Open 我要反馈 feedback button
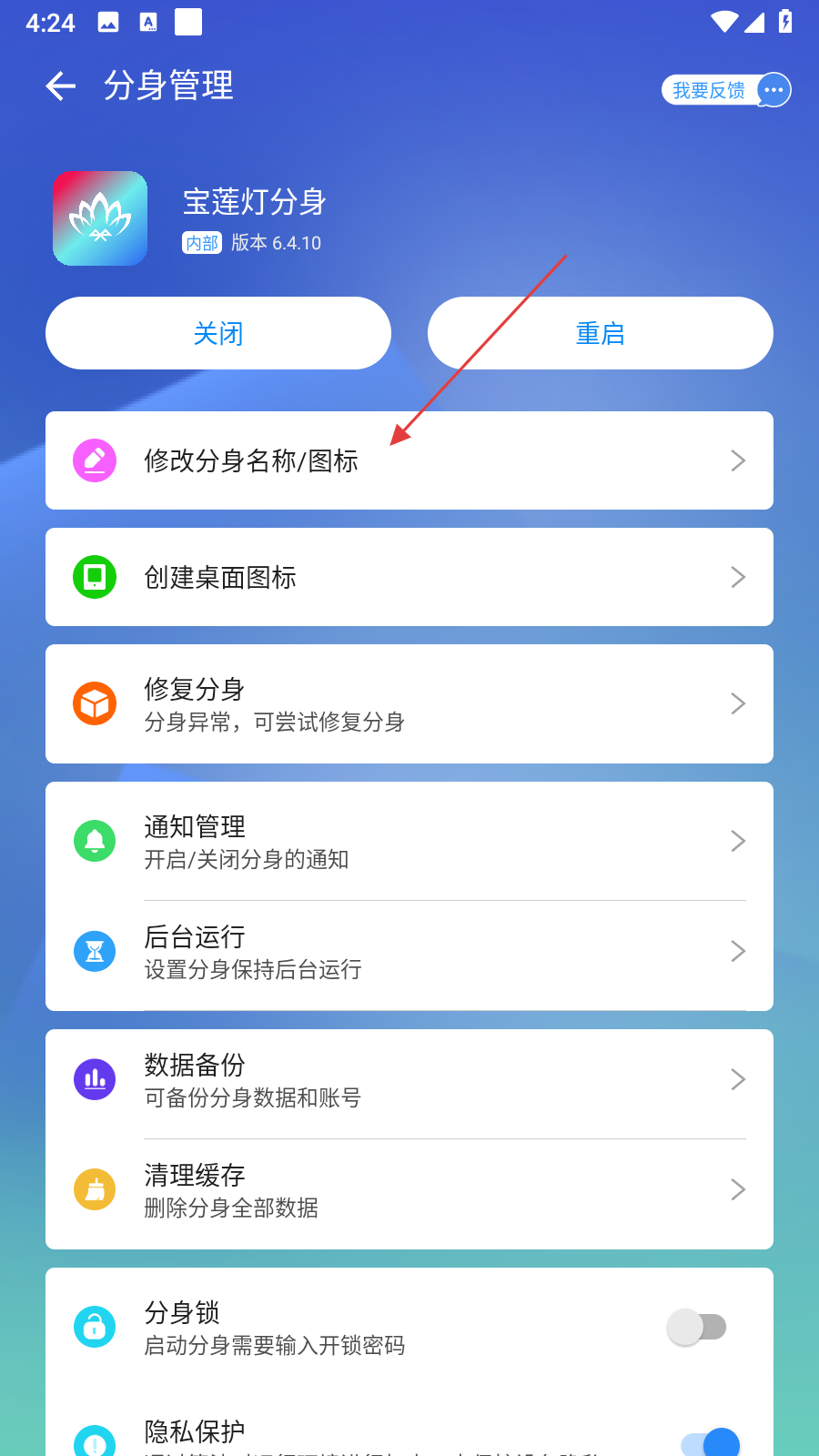Viewport: 819px width, 1456px height. pos(725,90)
